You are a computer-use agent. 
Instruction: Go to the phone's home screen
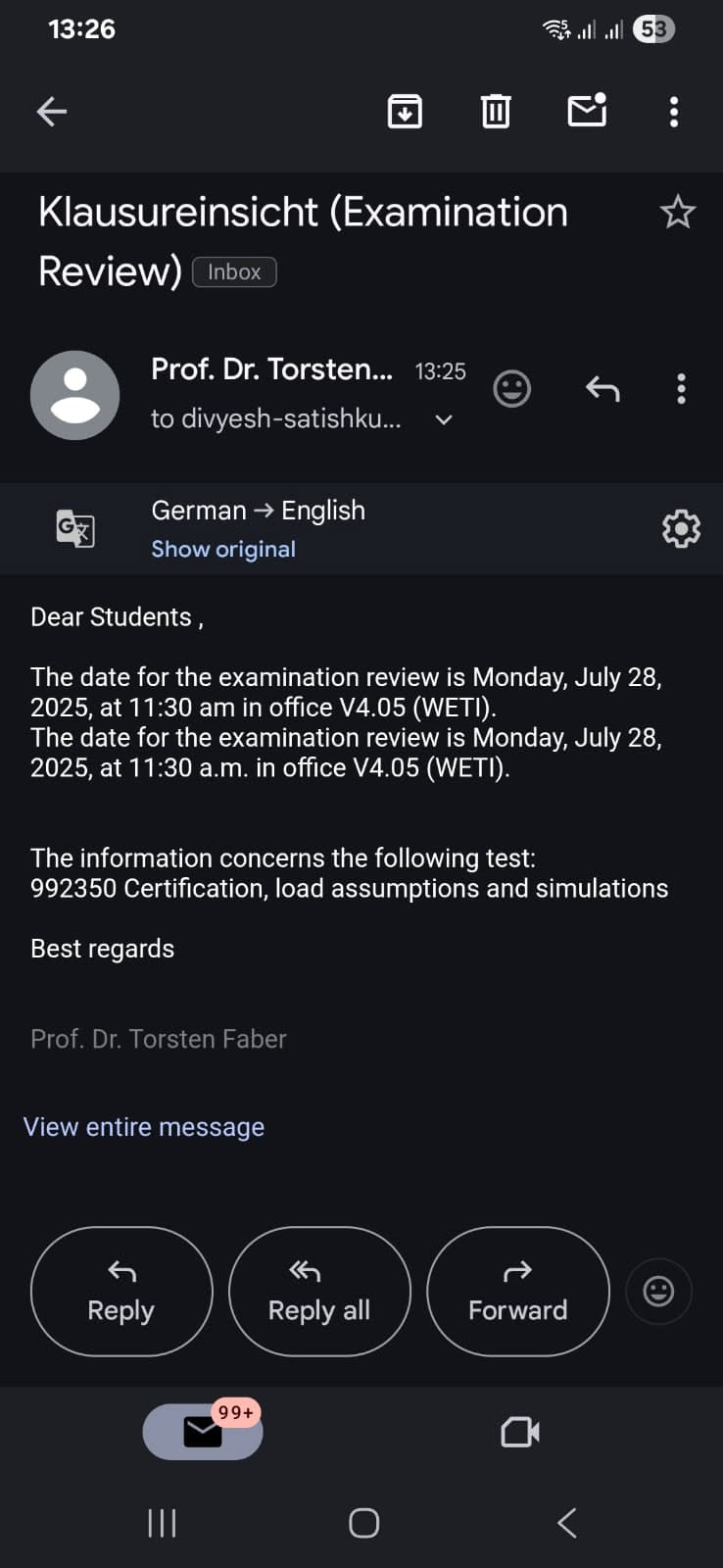point(363,1523)
